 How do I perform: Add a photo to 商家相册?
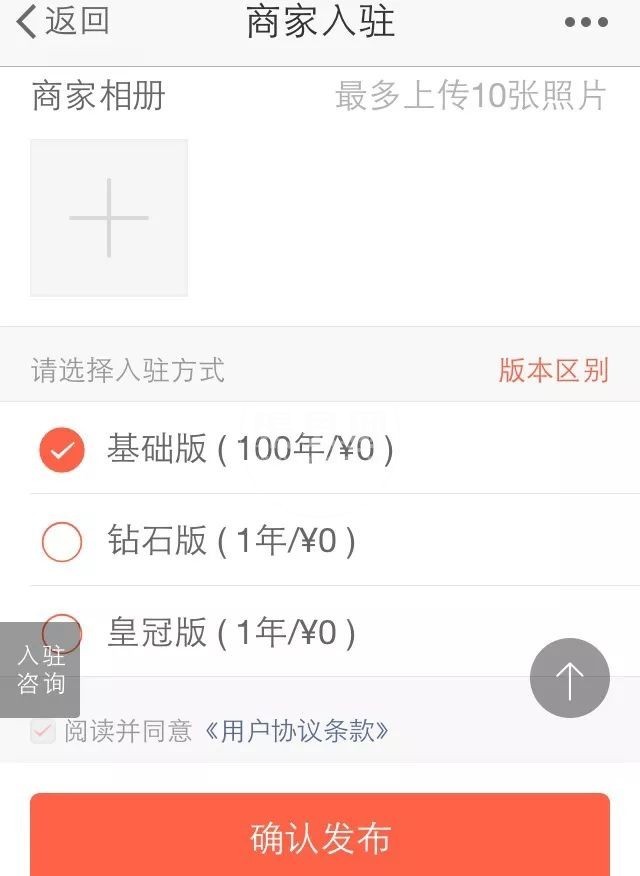109,218
